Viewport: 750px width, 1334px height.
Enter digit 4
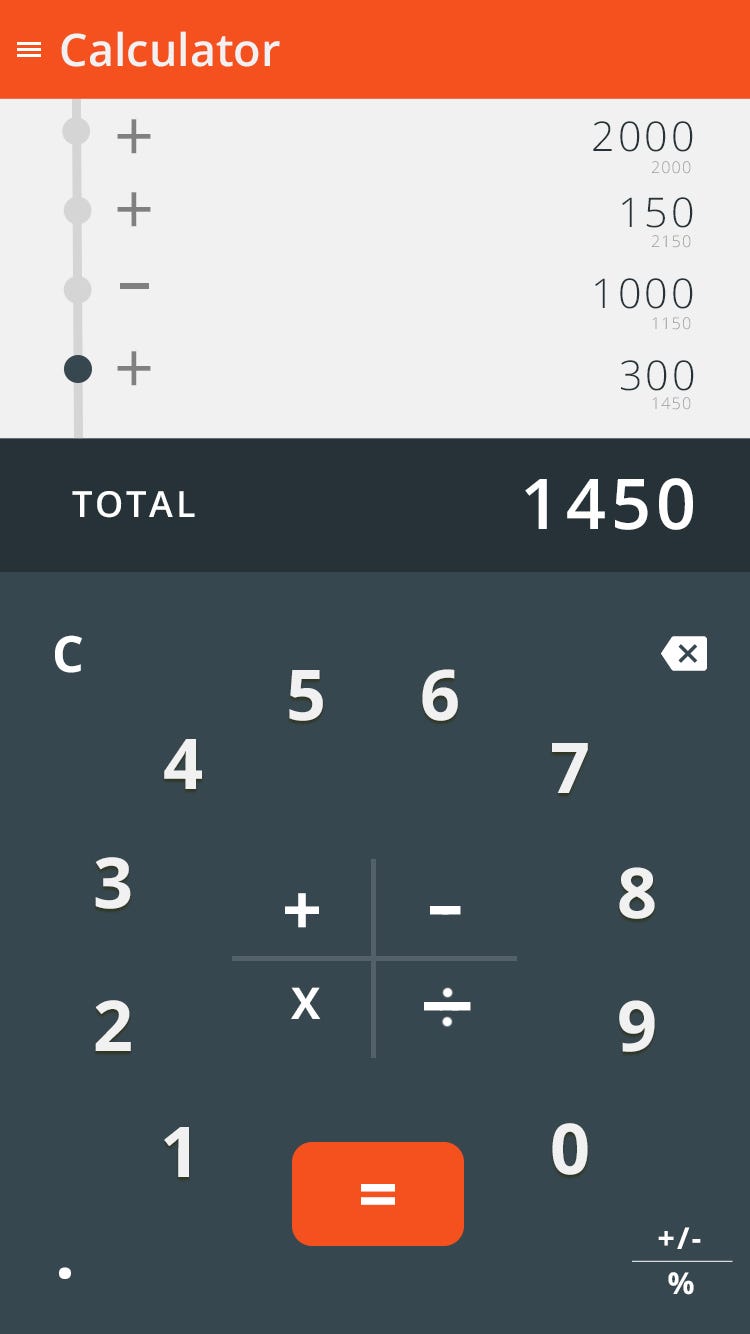point(183,766)
